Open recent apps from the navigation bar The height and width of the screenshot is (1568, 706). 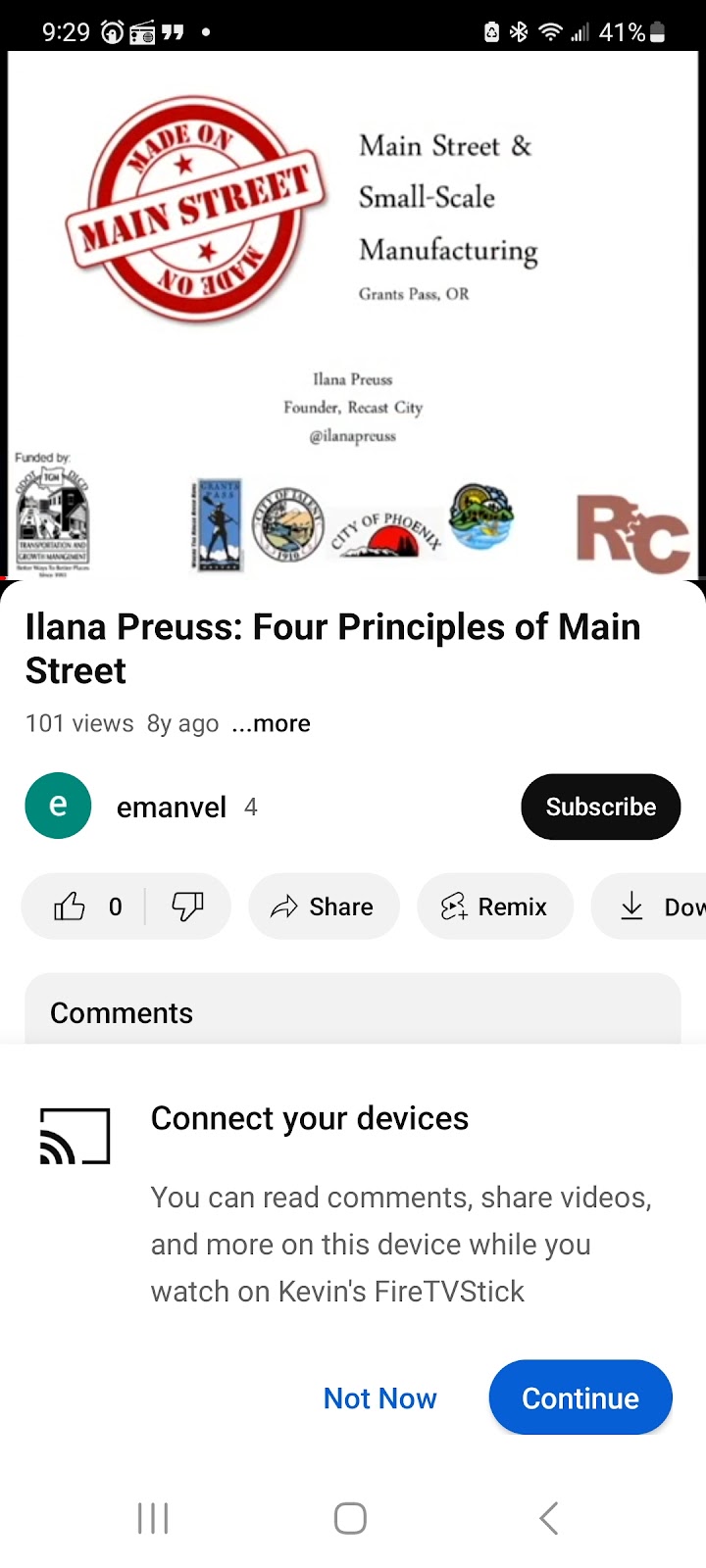pyautogui.click(x=153, y=1518)
